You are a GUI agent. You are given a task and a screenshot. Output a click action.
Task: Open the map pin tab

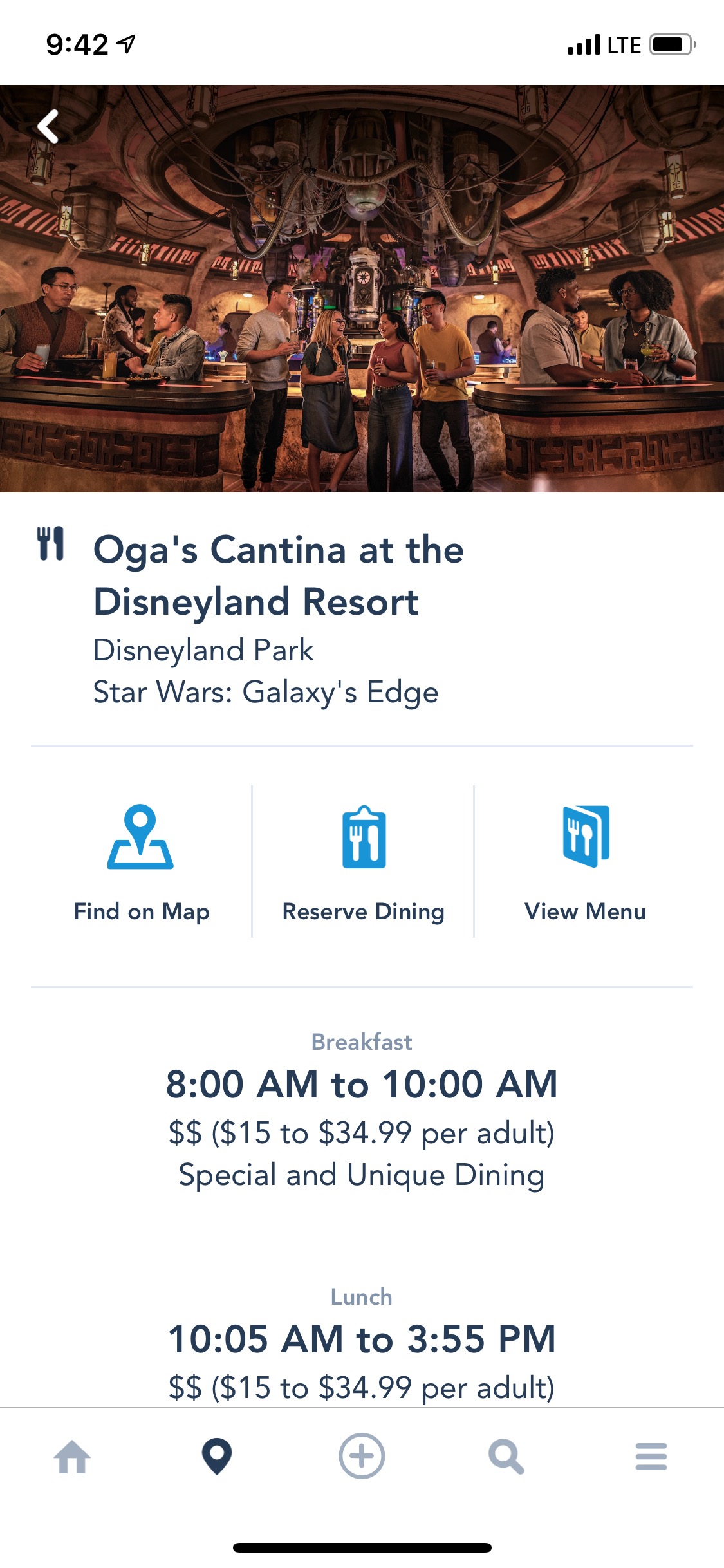pyautogui.click(x=217, y=1456)
